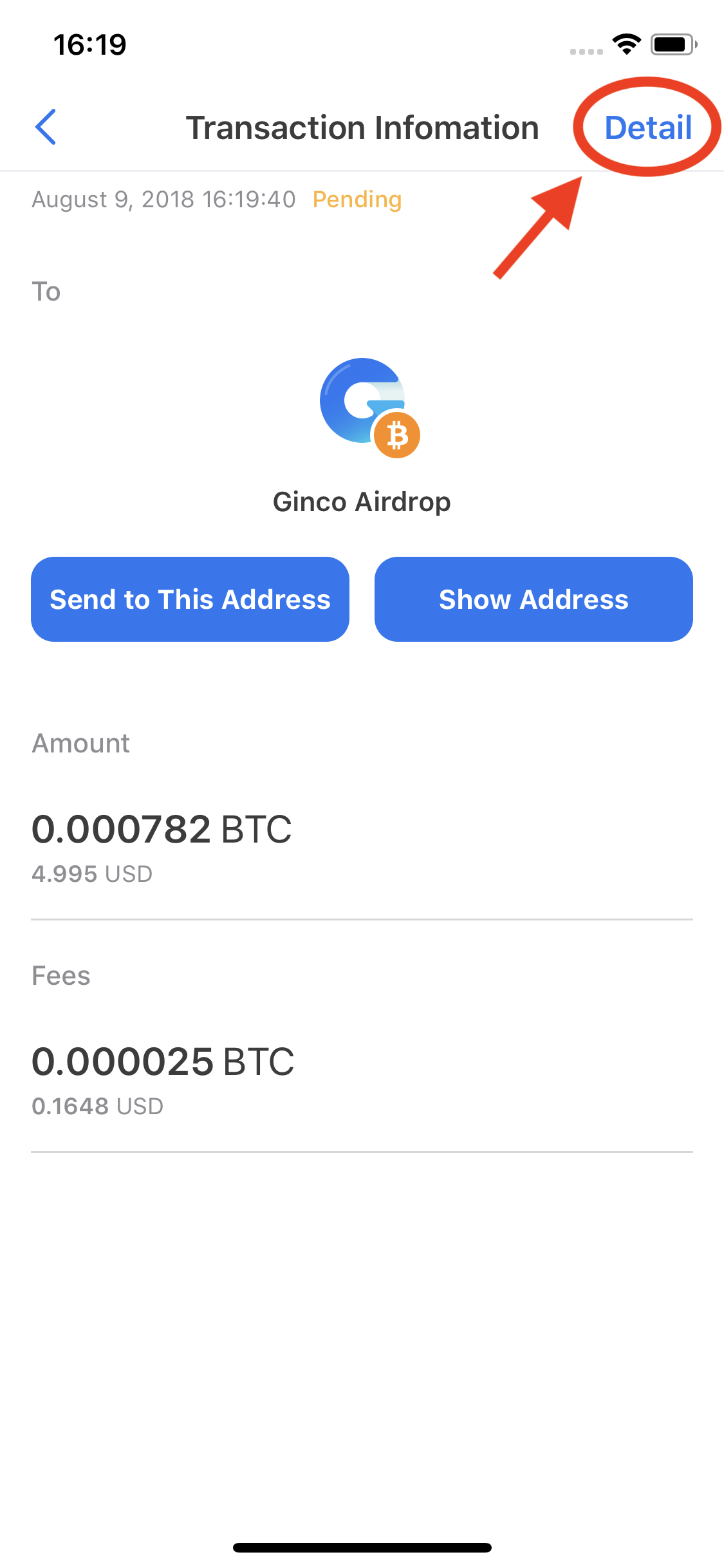Tap the Send to This Address button
The image size is (724, 1568).
click(x=190, y=599)
